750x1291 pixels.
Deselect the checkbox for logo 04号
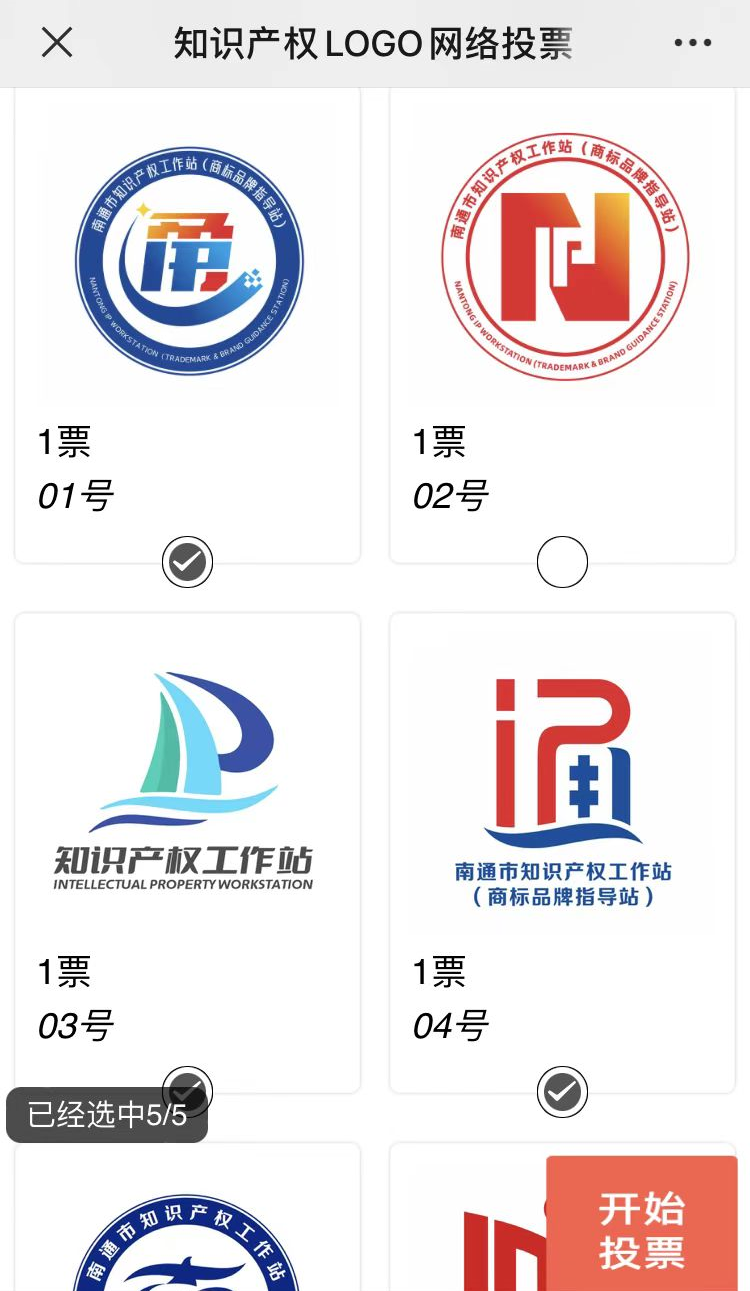[562, 1092]
